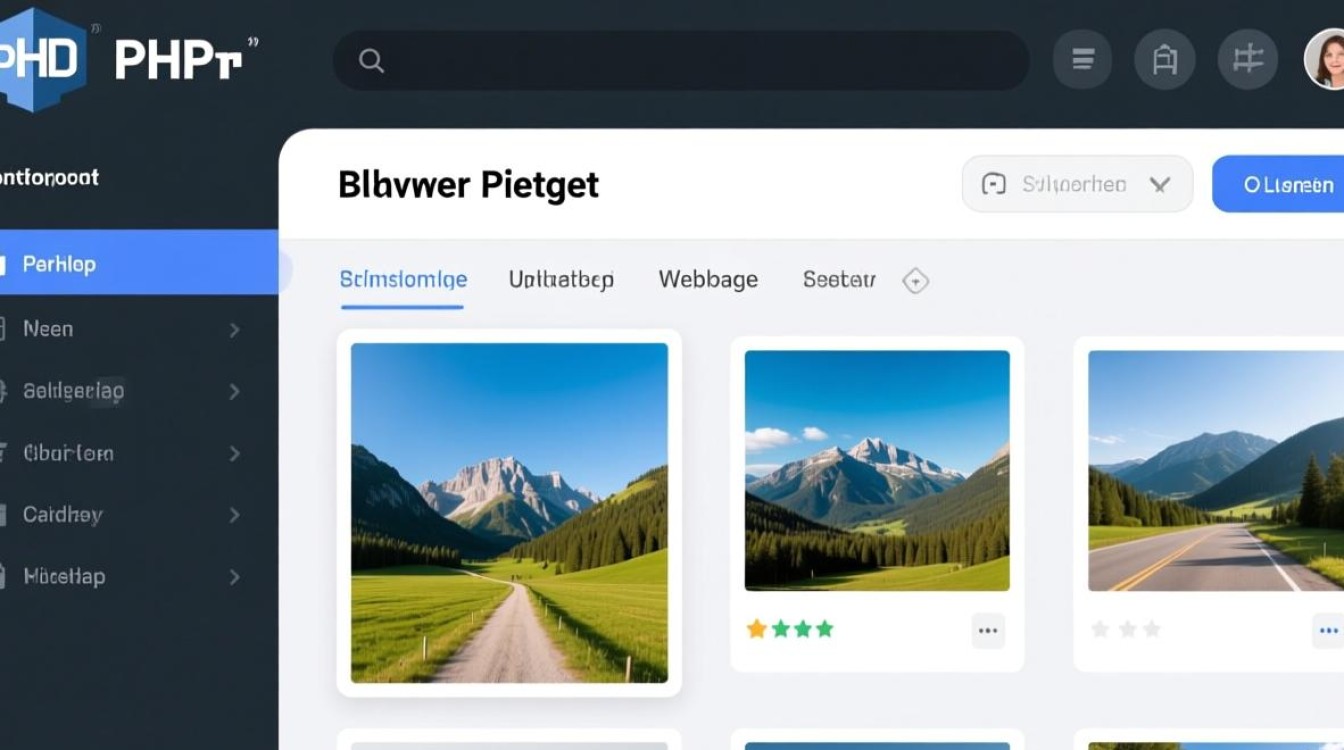This screenshot has width=1344, height=750.
Task: Open the more options on the road photo card
Action: coord(1328,630)
